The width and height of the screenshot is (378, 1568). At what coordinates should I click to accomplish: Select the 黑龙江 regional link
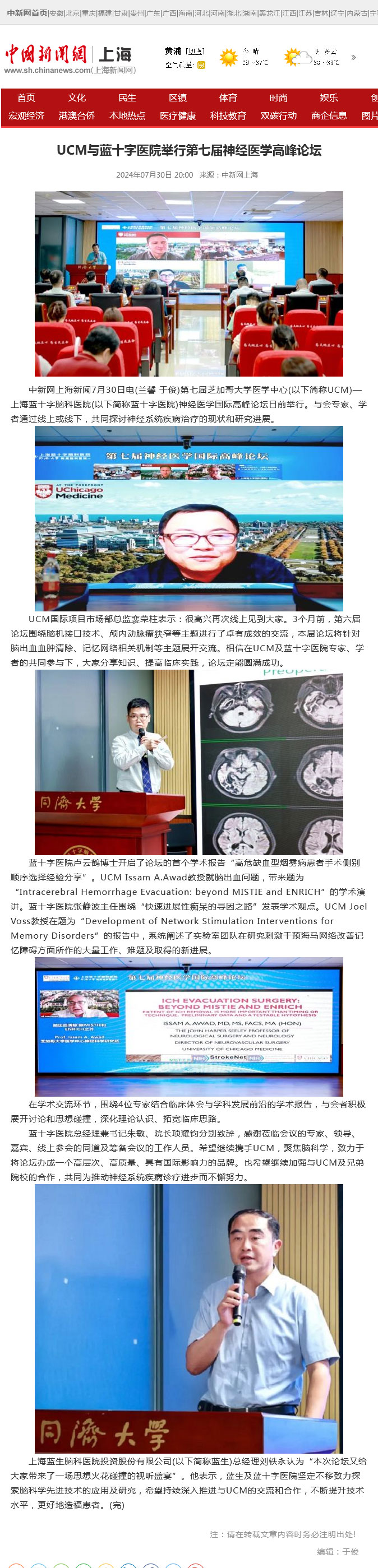pos(269,13)
